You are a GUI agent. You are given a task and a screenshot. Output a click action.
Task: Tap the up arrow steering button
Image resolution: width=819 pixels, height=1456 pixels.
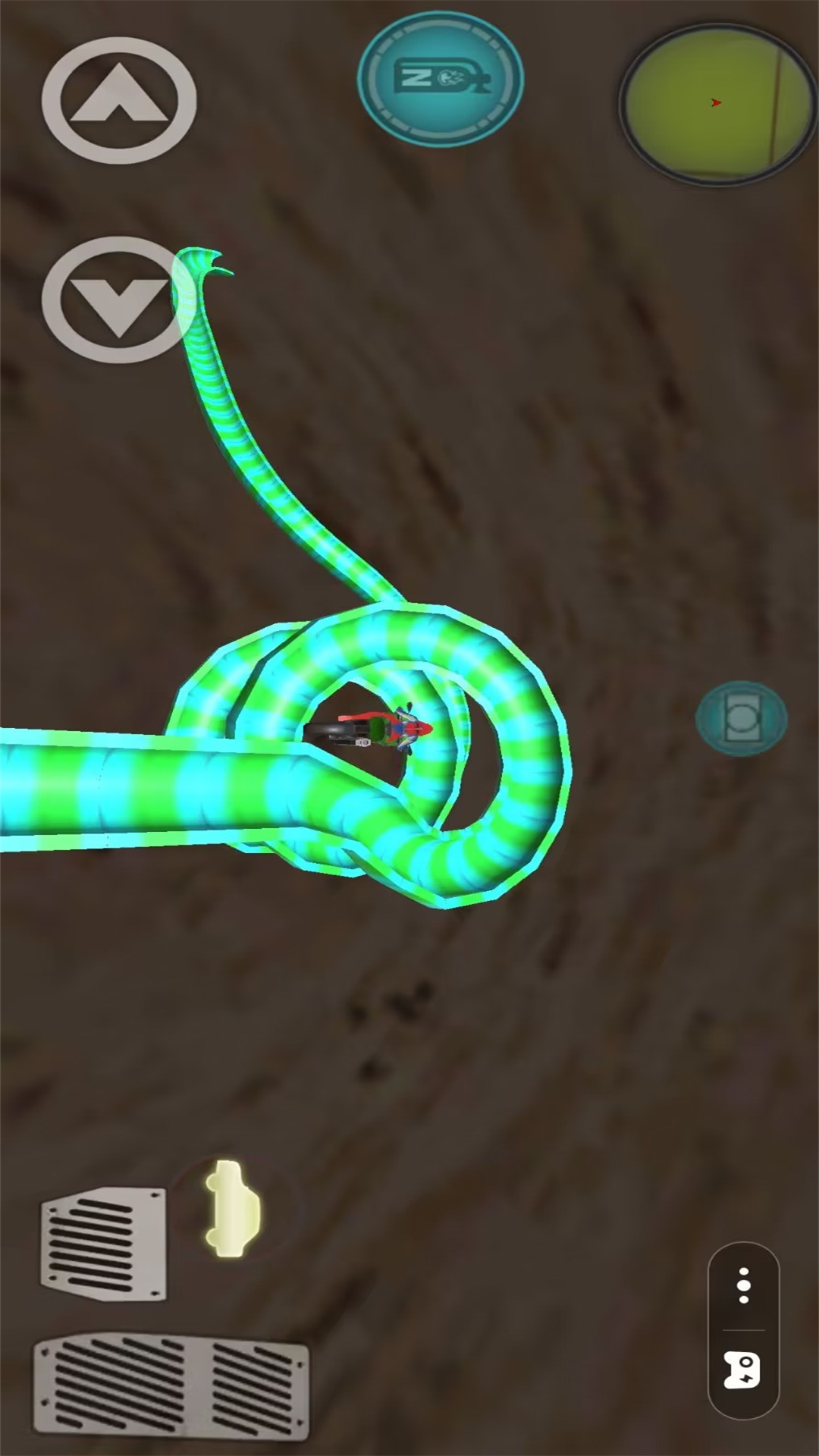click(119, 100)
